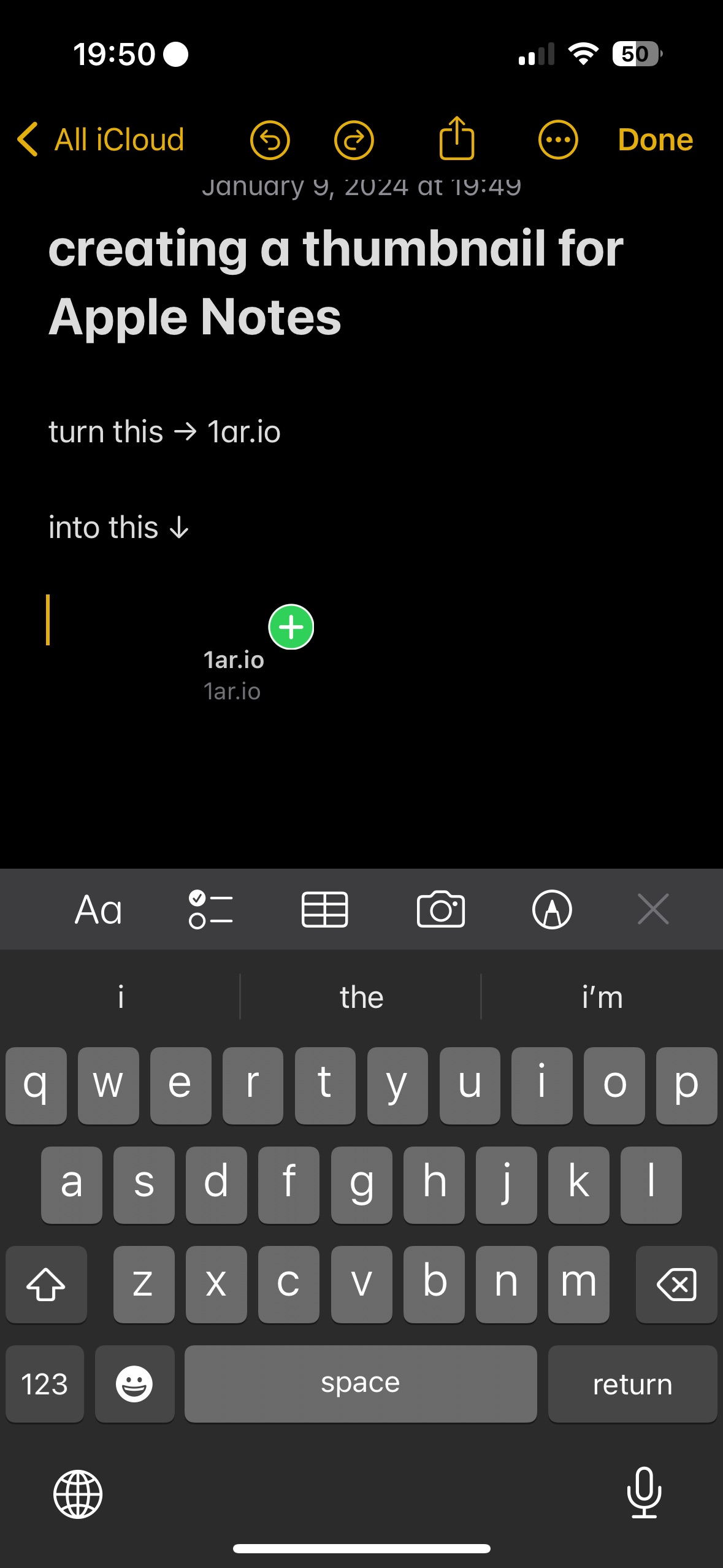Tap the Redo arrow icon
Image resolution: width=723 pixels, height=1568 pixels.
355,139
